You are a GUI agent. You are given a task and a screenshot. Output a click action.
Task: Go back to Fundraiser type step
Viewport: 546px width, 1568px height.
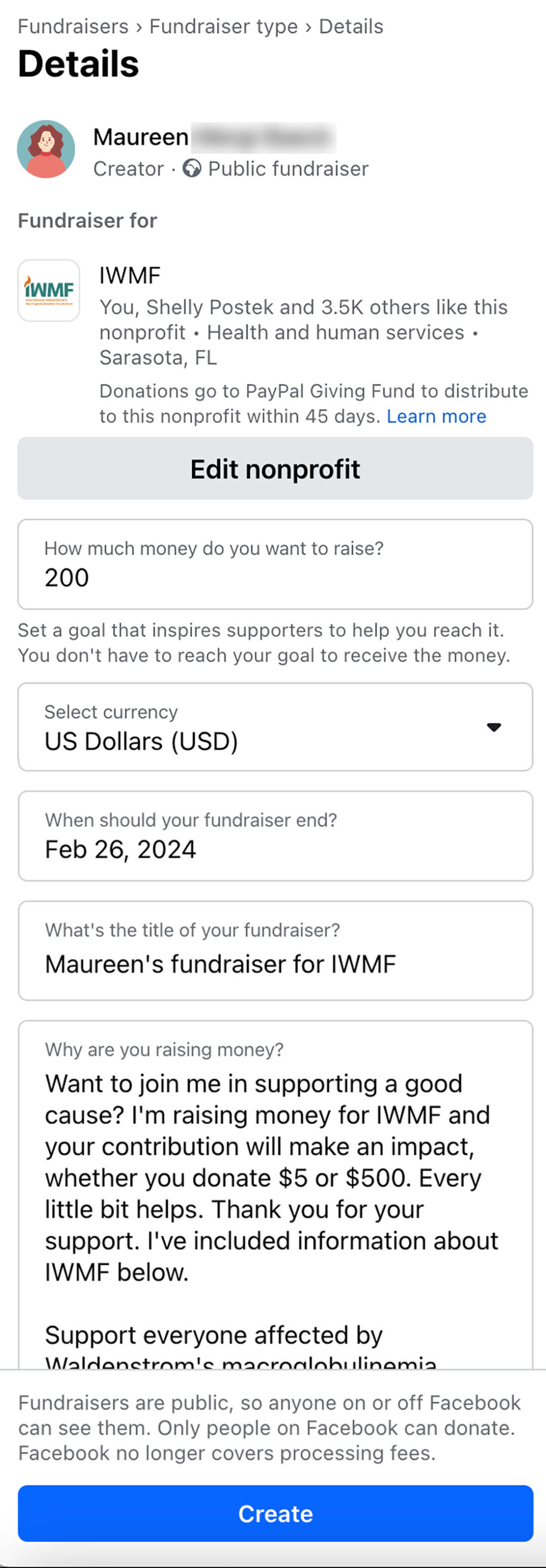[x=224, y=26]
